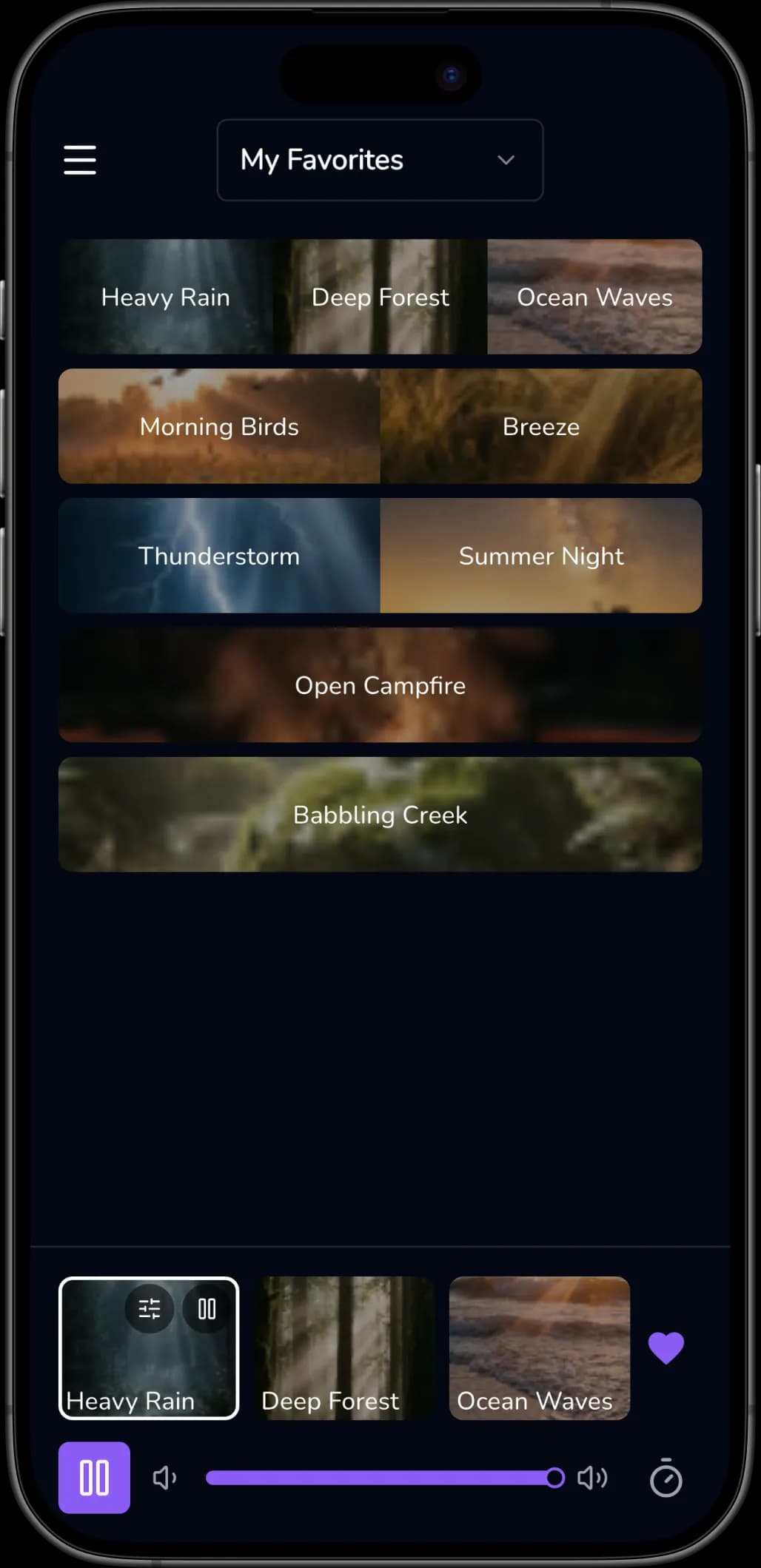Play the Breeze sound
The height and width of the screenshot is (1568, 761).
click(541, 426)
